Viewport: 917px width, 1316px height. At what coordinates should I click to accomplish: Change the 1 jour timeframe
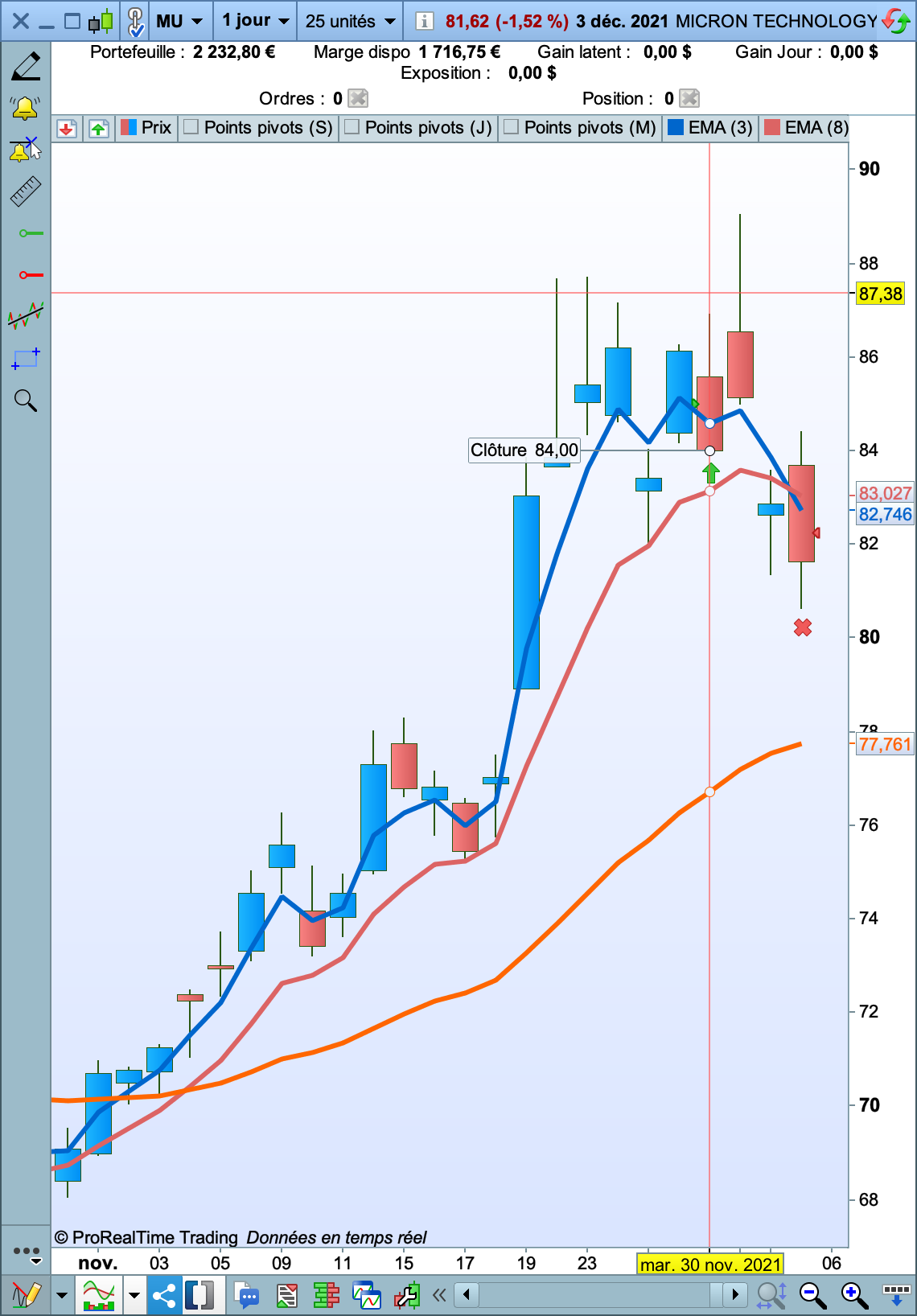[255, 21]
